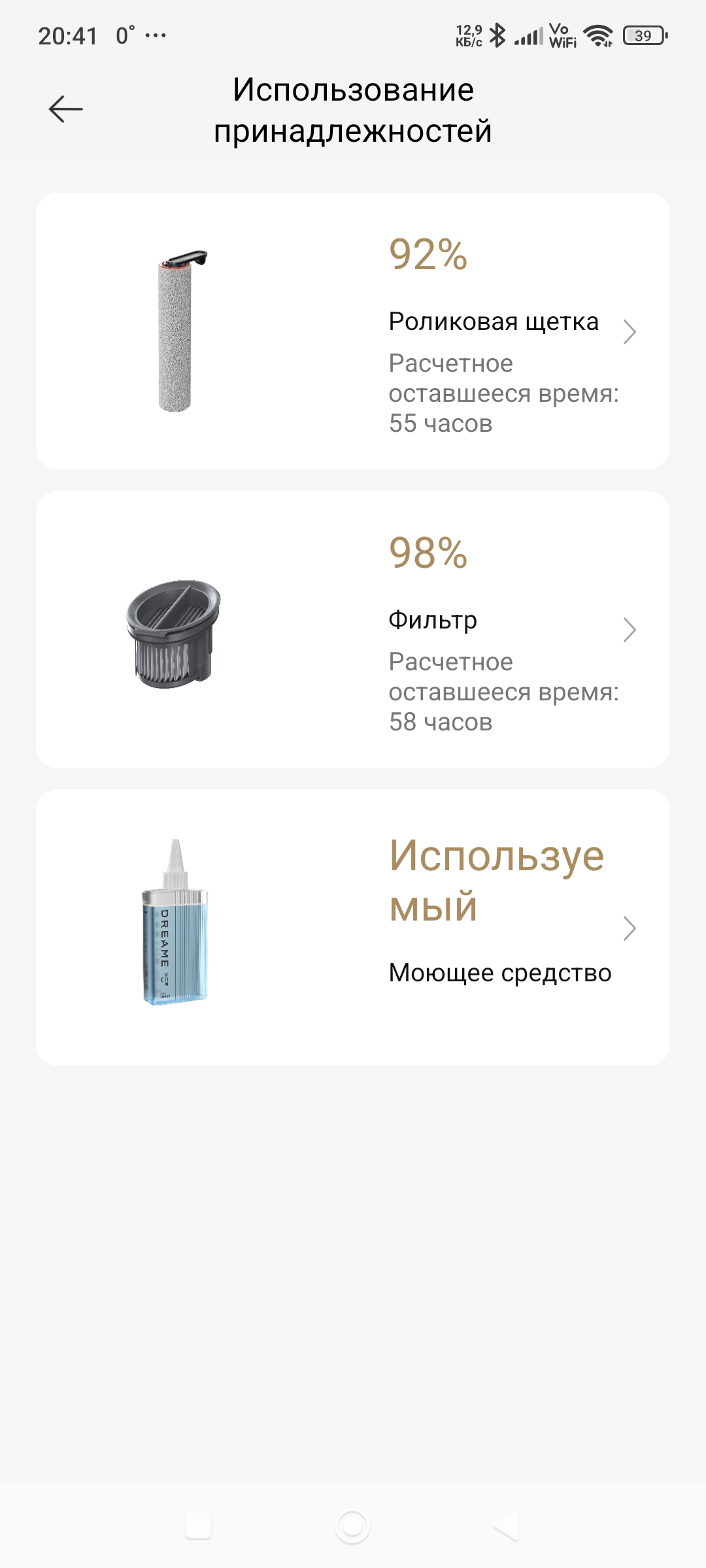
Task: Open the Роликовая щетка card
Action: click(353, 331)
